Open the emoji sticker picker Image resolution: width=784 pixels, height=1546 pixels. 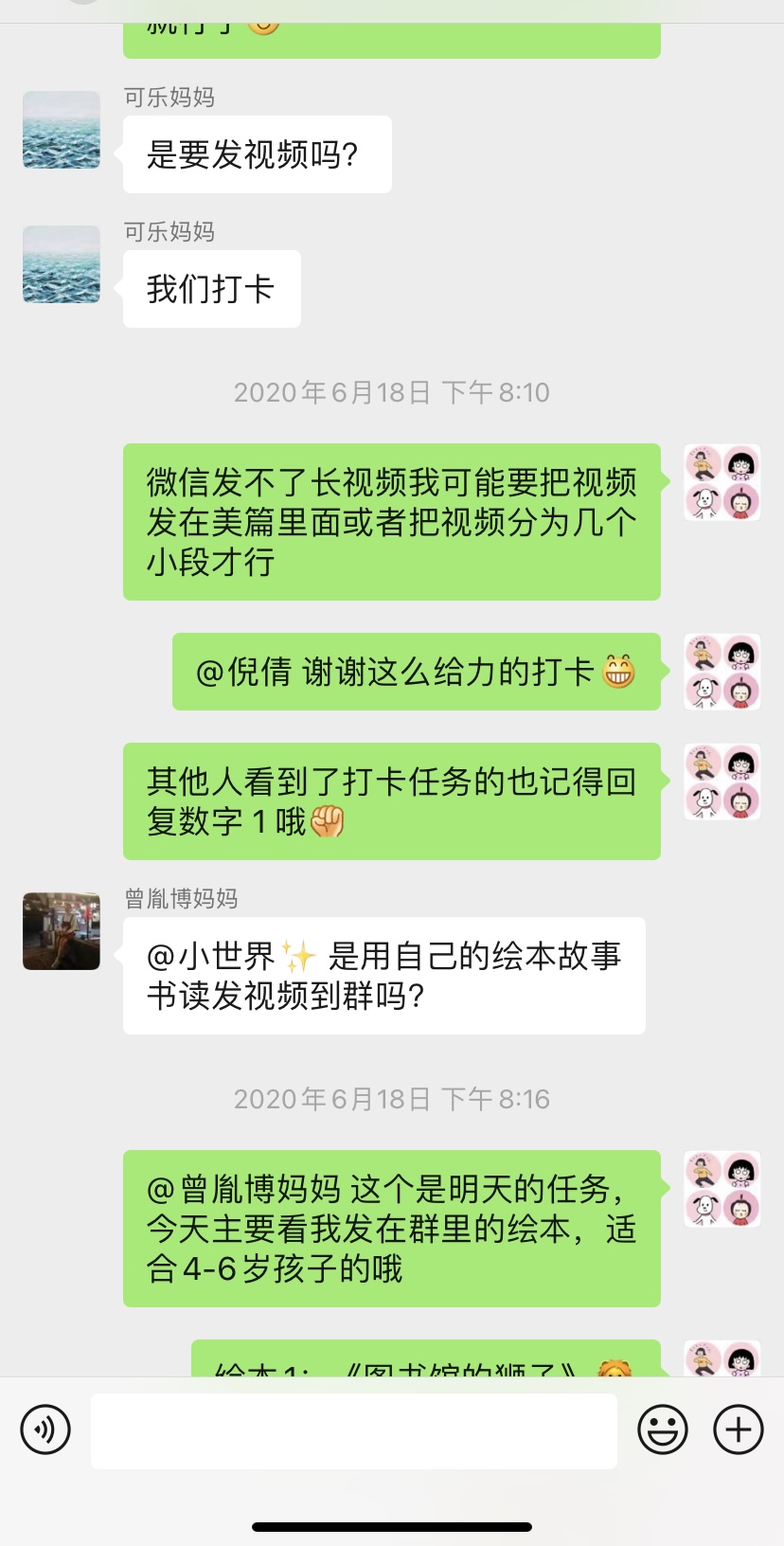point(662,1429)
